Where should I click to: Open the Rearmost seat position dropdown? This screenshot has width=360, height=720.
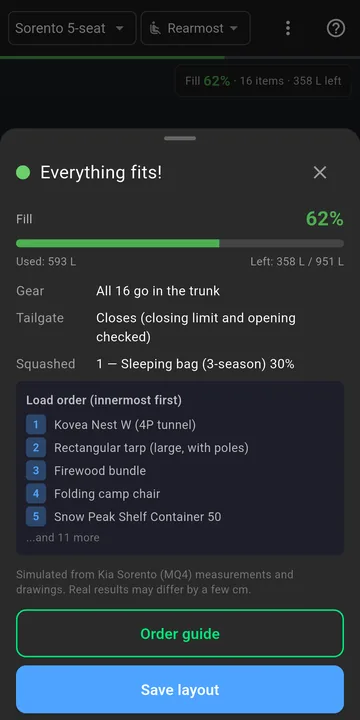tap(196, 28)
